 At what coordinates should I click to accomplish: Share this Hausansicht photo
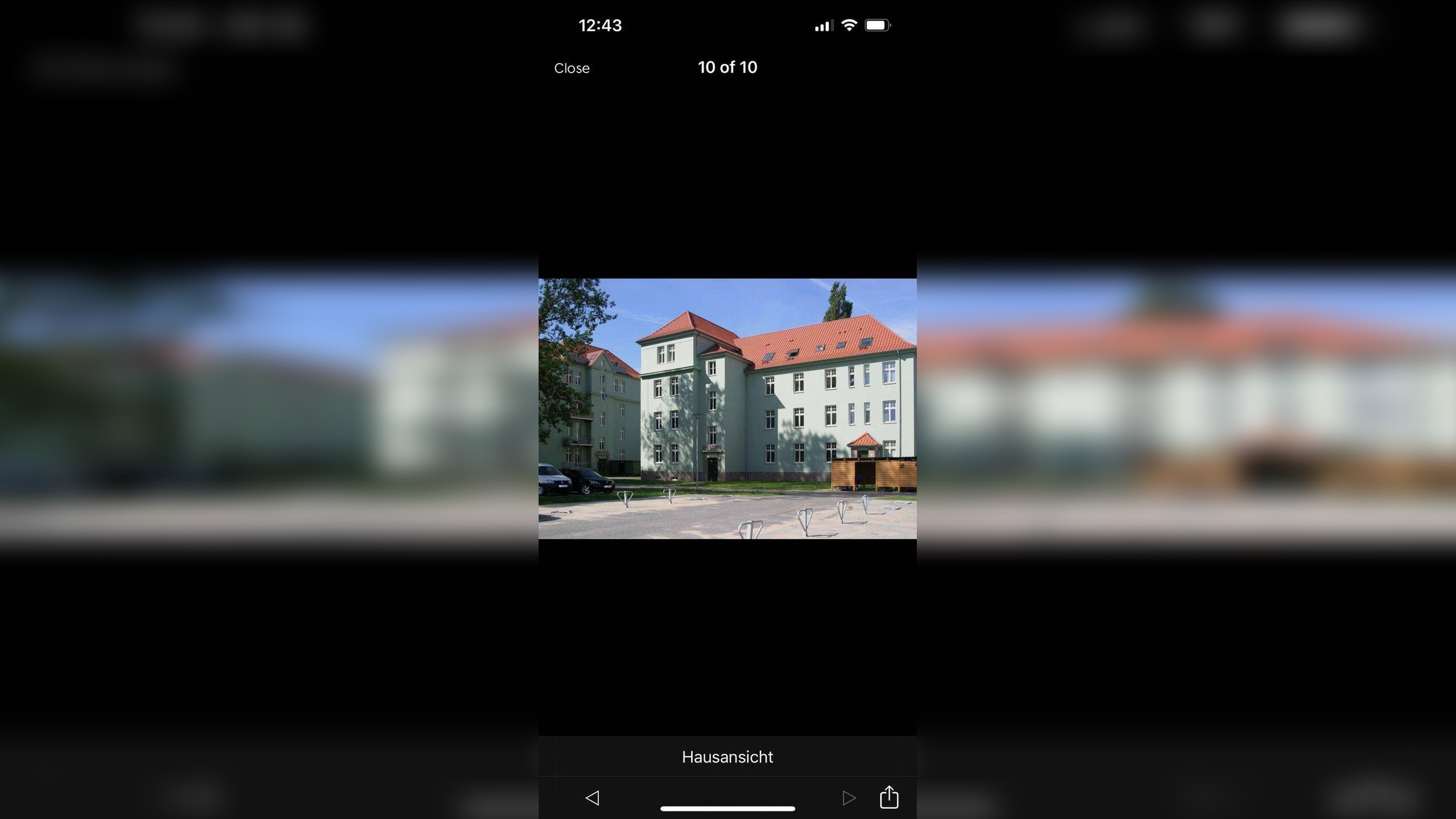pyautogui.click(x=889, y=797)
